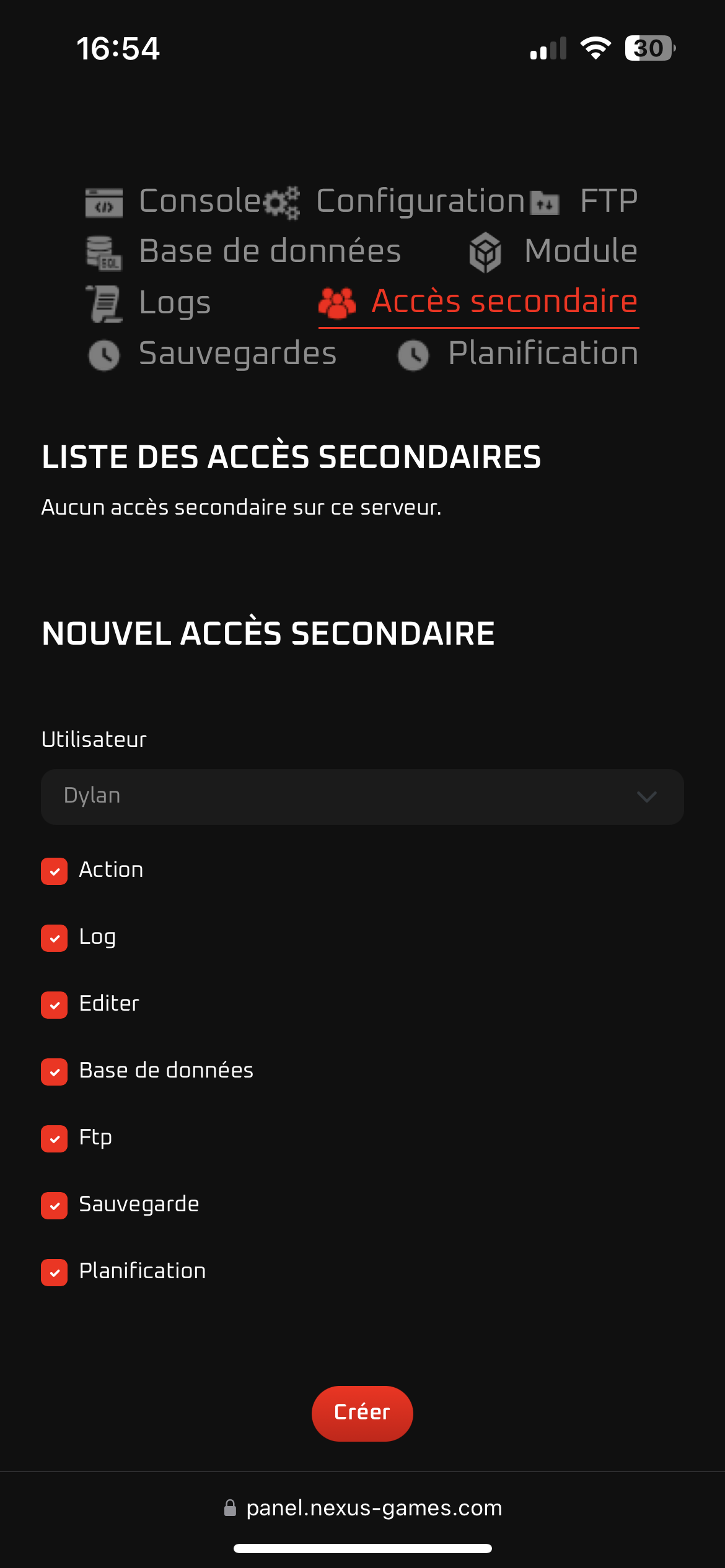Select the Accès secondaire tab
This screenshot has height=1568, width=725.
(478, 302)
